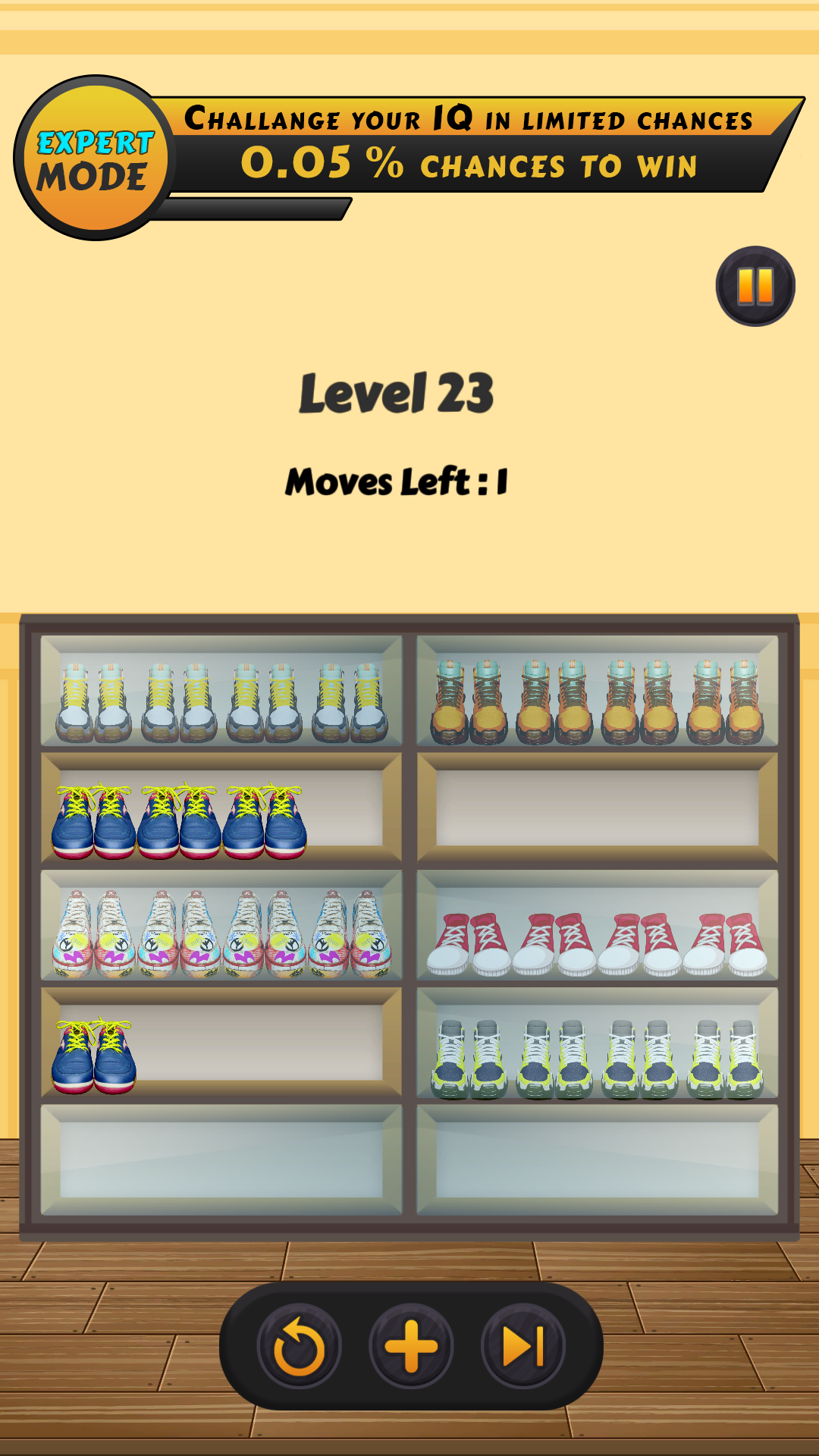Select the shelf with single blue sneaker pair
This screenshot has height=1456, width=819.
pyautogui.click(x=221, y=1043)
